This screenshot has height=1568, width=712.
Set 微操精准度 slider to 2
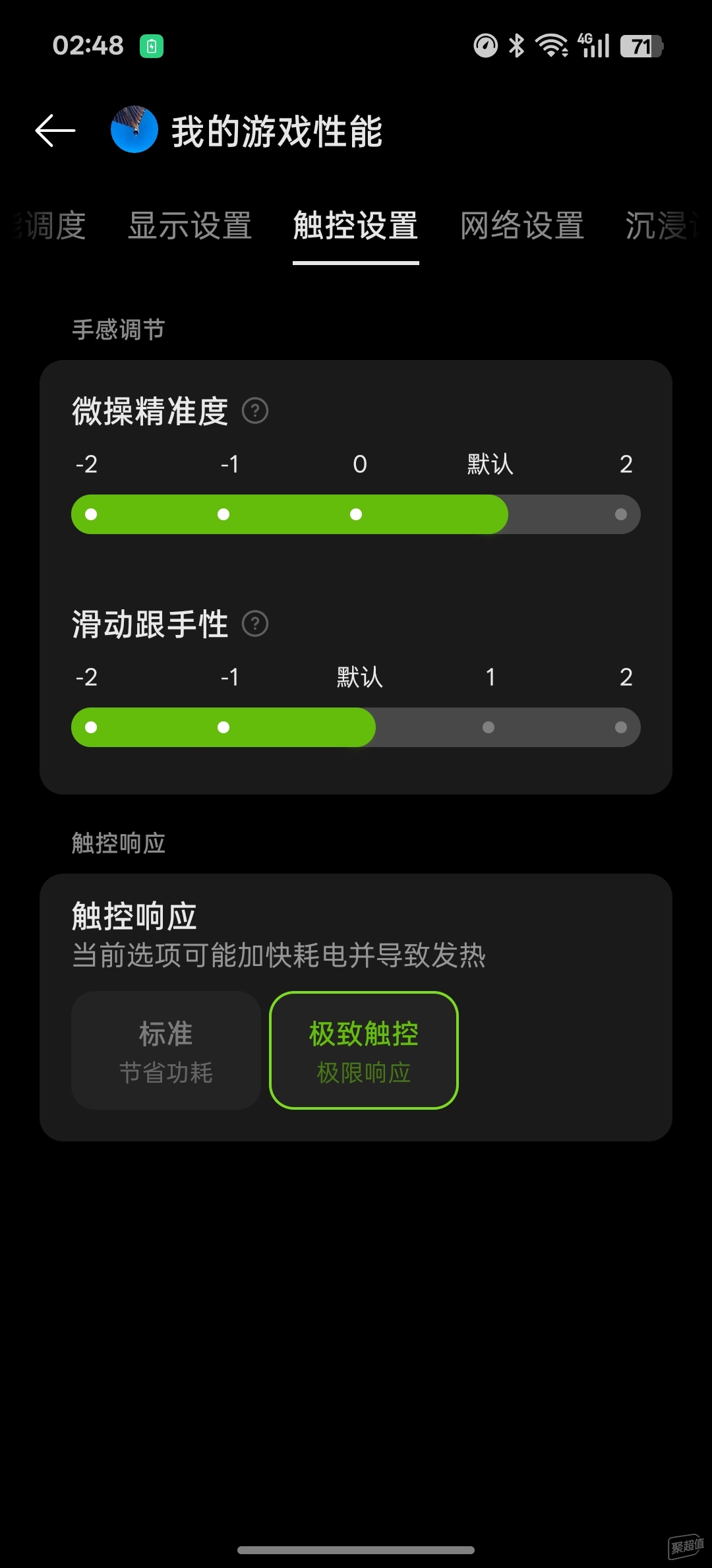click(x=620, y=514)
